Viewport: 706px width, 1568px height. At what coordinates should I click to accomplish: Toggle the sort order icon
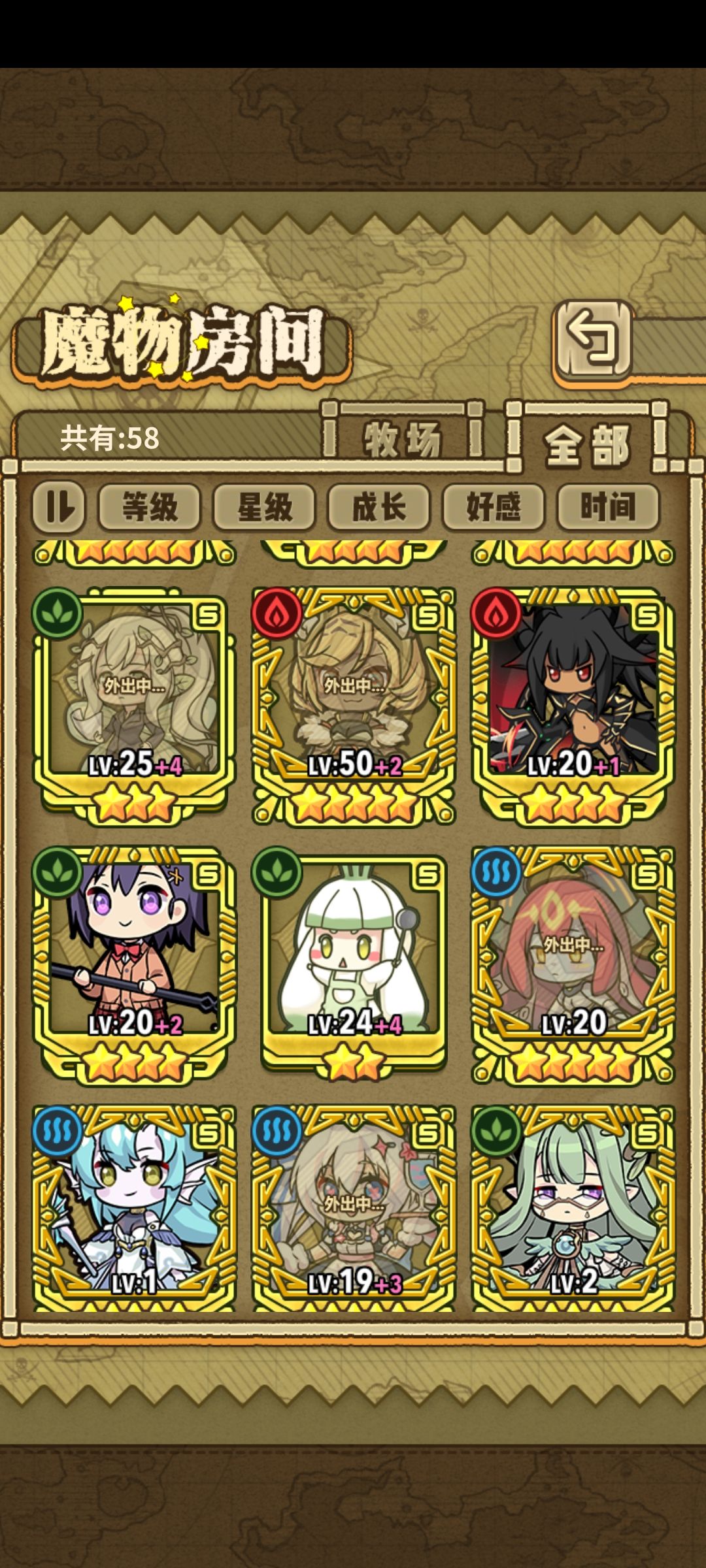[x=59, y=507]
